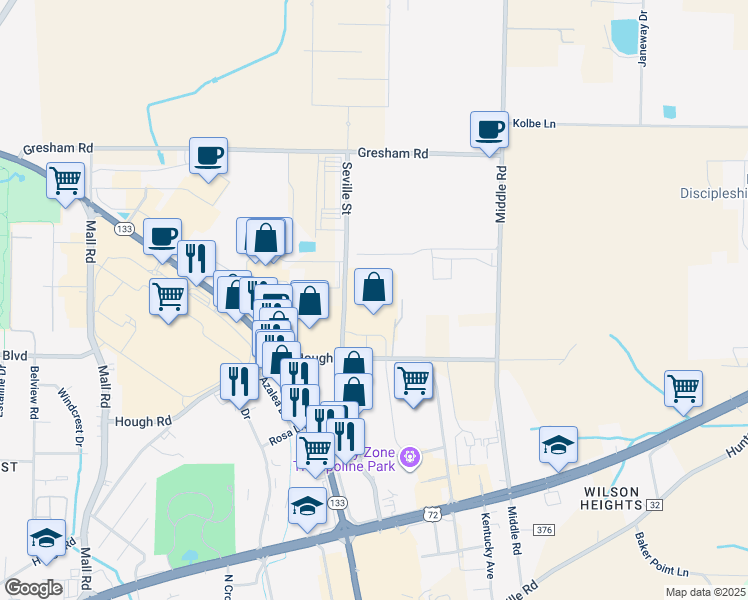Select the purple trampoline park pin

[x=408, y=458]
